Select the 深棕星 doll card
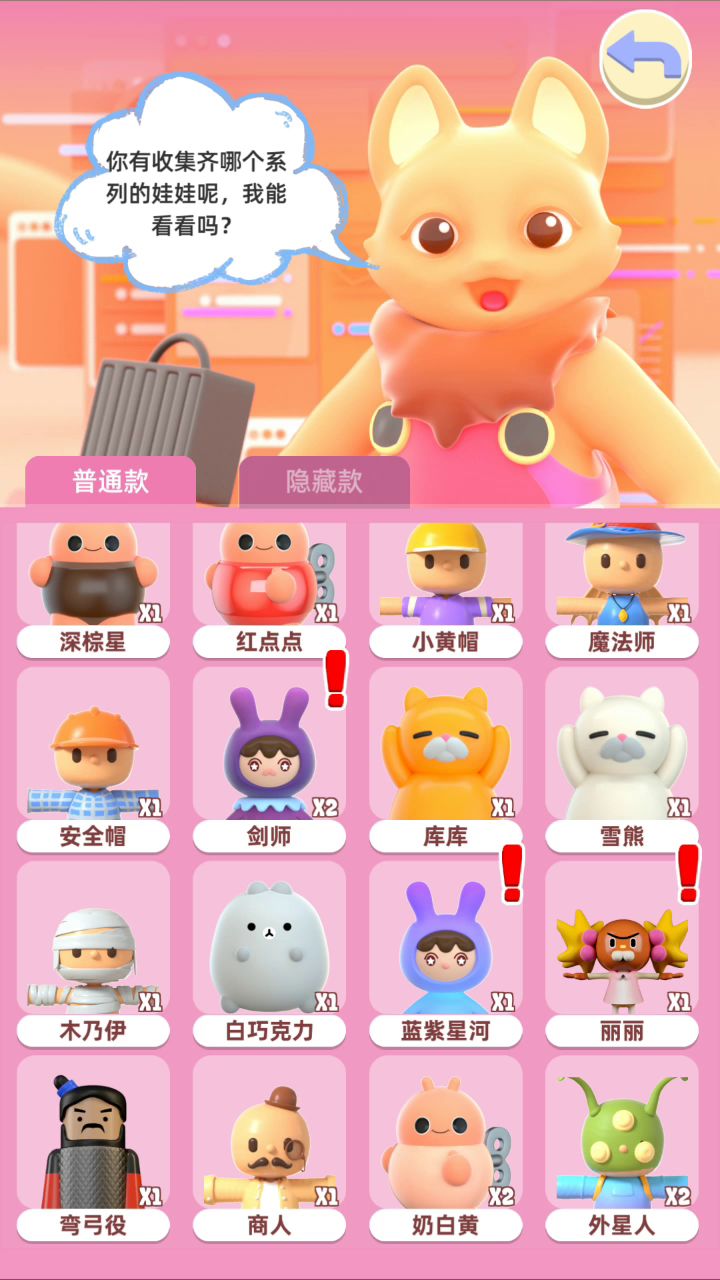720x1280 pixels. [x=93, y=585]
